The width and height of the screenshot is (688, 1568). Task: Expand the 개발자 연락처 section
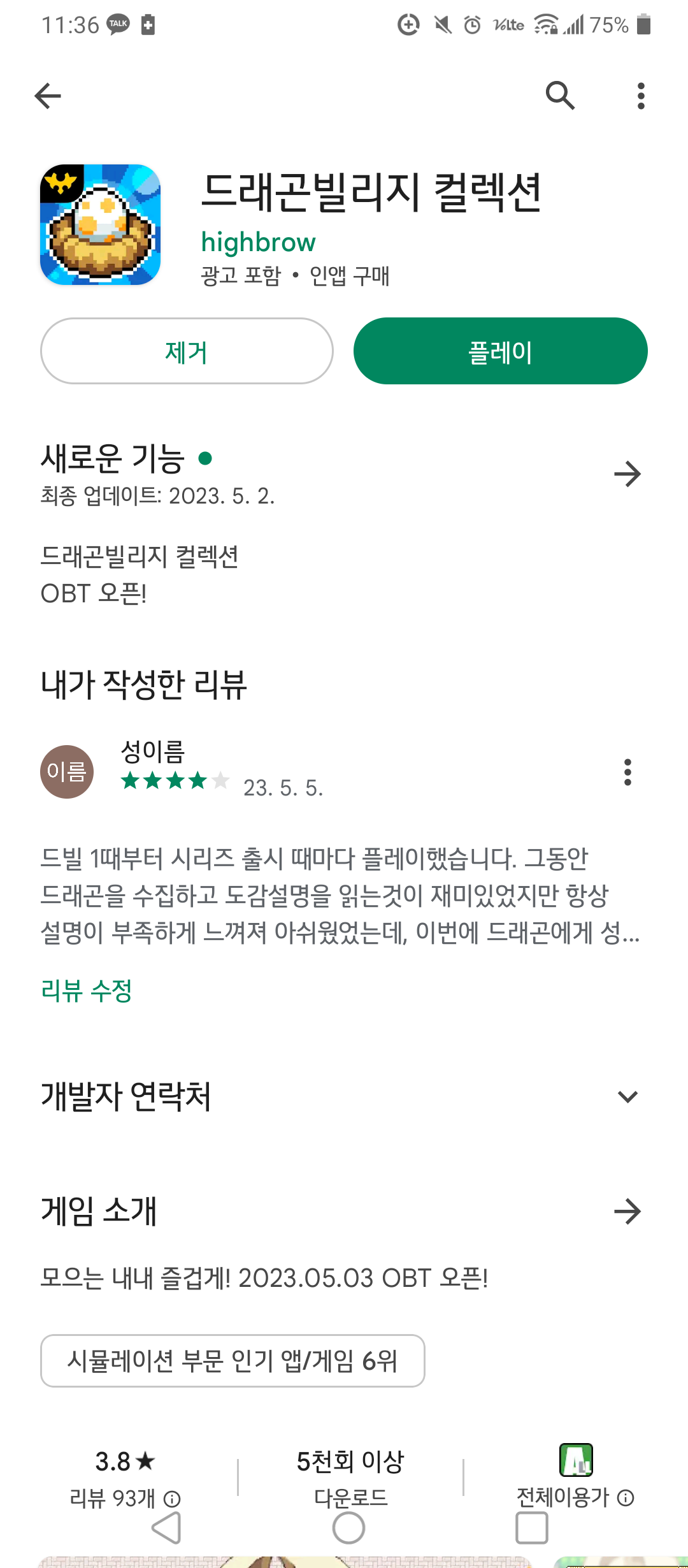click(x=627, y=1096)
